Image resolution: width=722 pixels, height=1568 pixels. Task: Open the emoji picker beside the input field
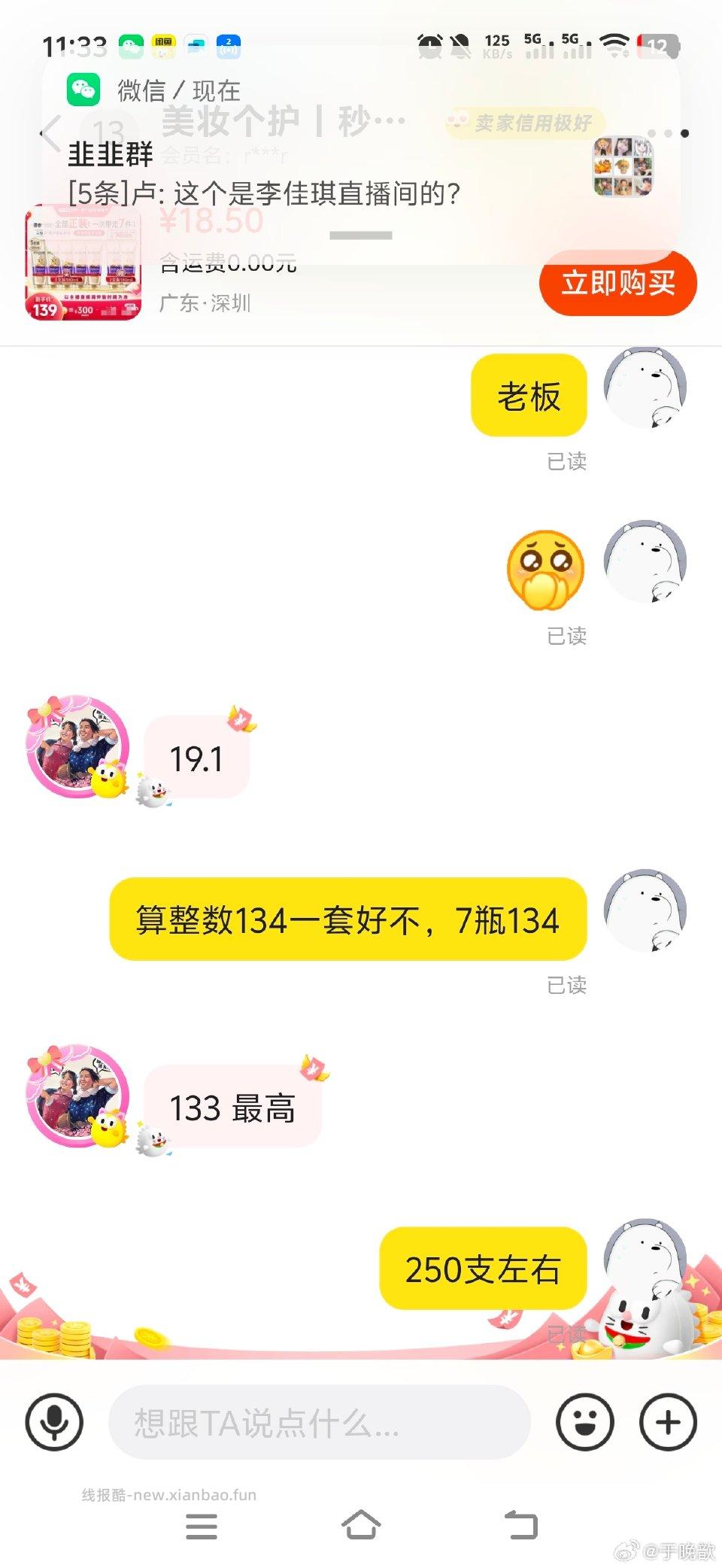pos(584,1422)
